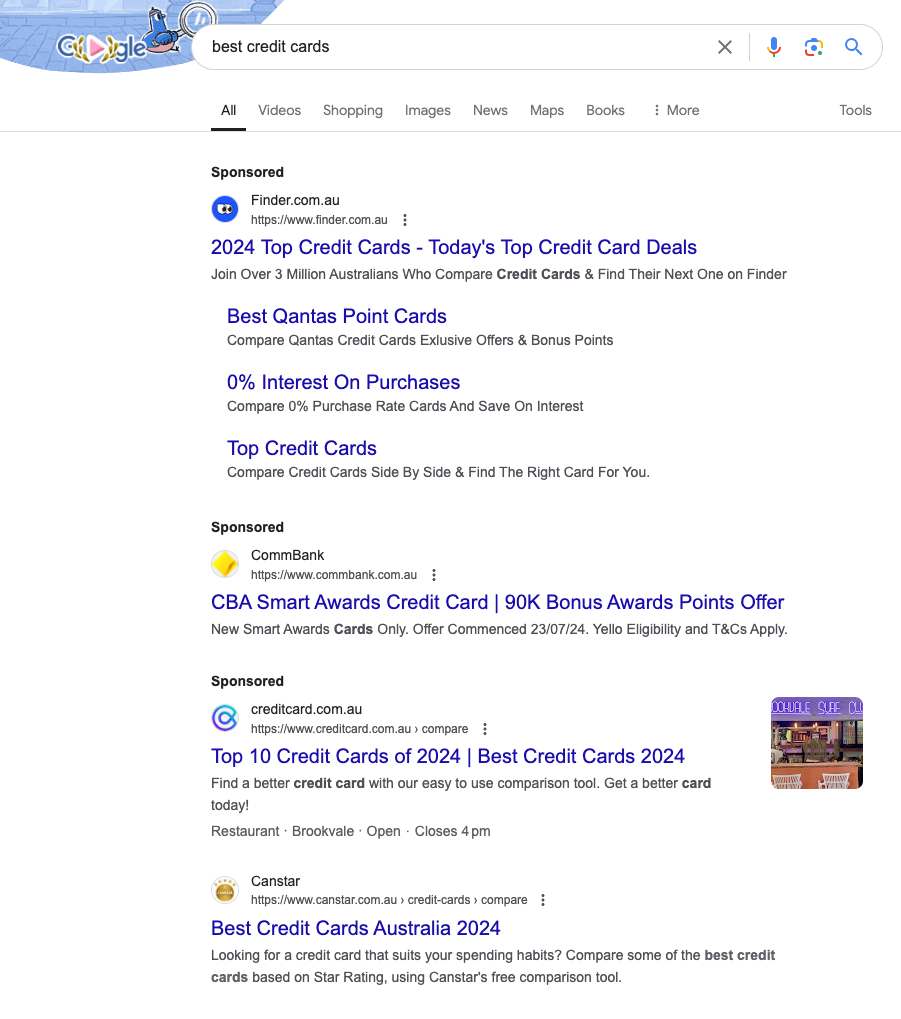Switch to the News tab
The image size is (901, 1019).
coord(490,110)
